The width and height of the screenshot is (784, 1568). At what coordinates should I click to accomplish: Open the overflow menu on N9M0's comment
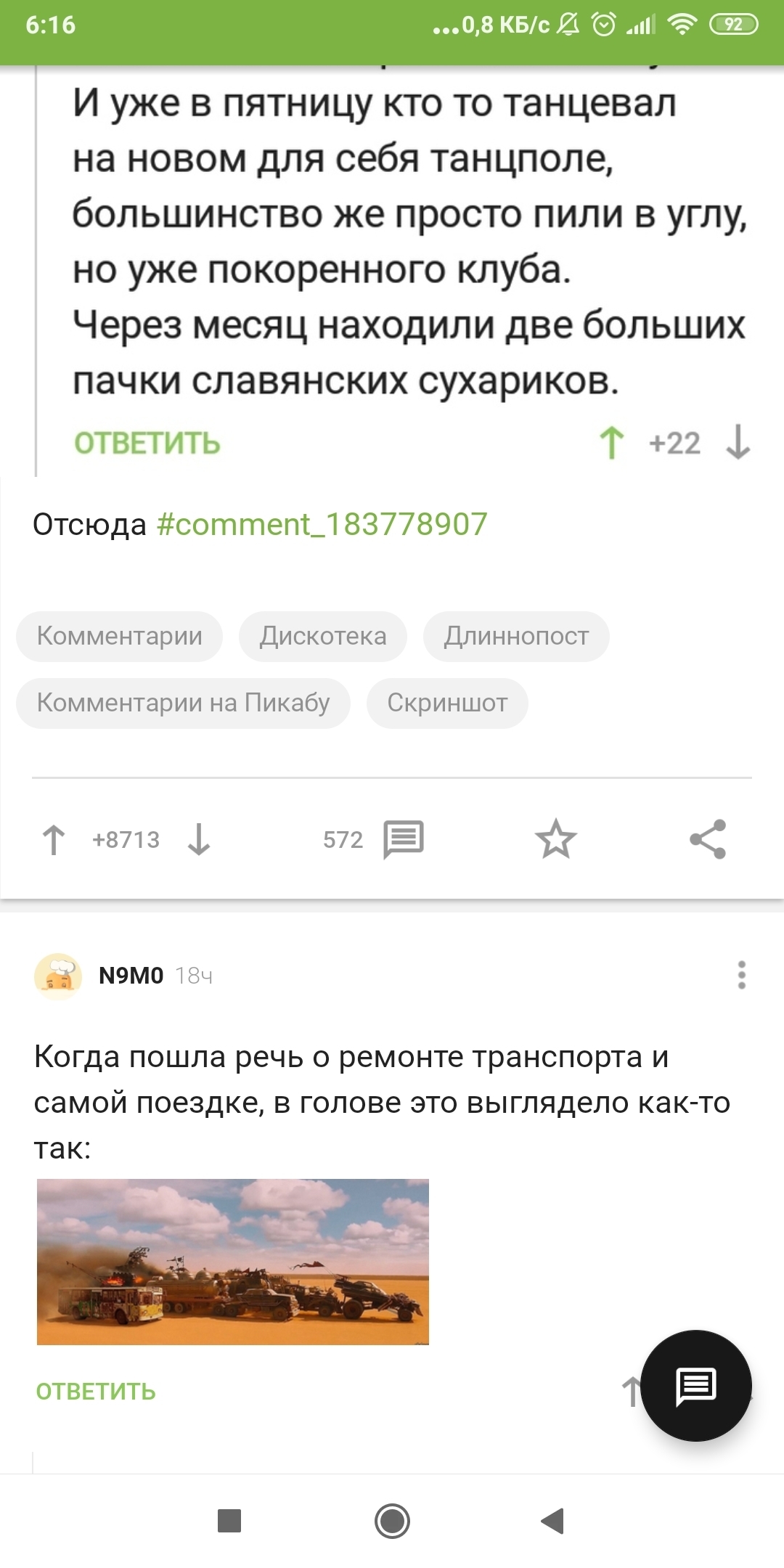[741, 975]
